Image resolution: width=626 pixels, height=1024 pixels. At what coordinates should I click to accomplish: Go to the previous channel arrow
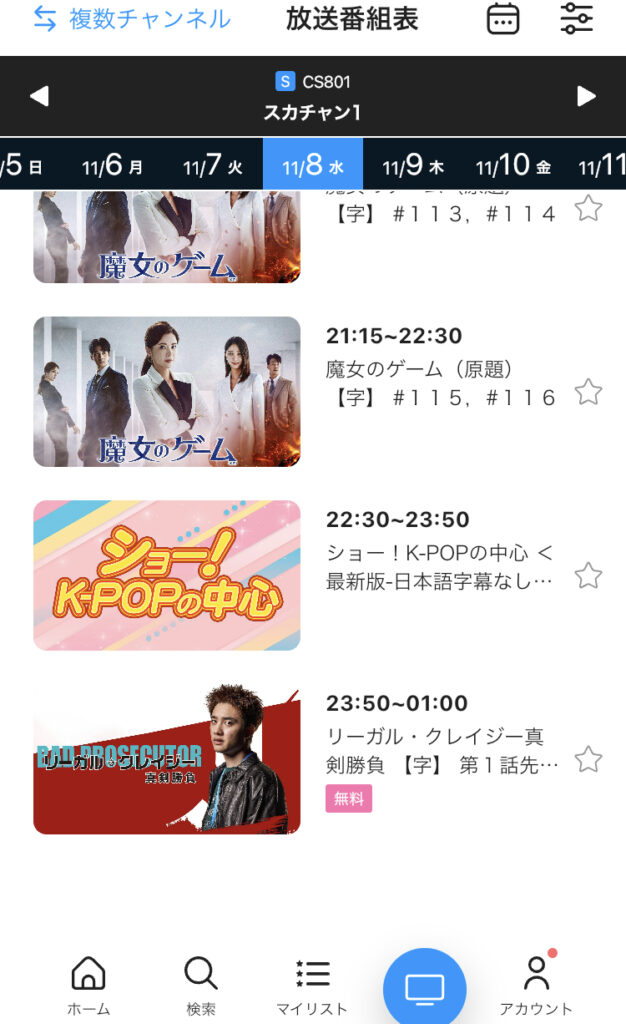(x=39, y=96)
